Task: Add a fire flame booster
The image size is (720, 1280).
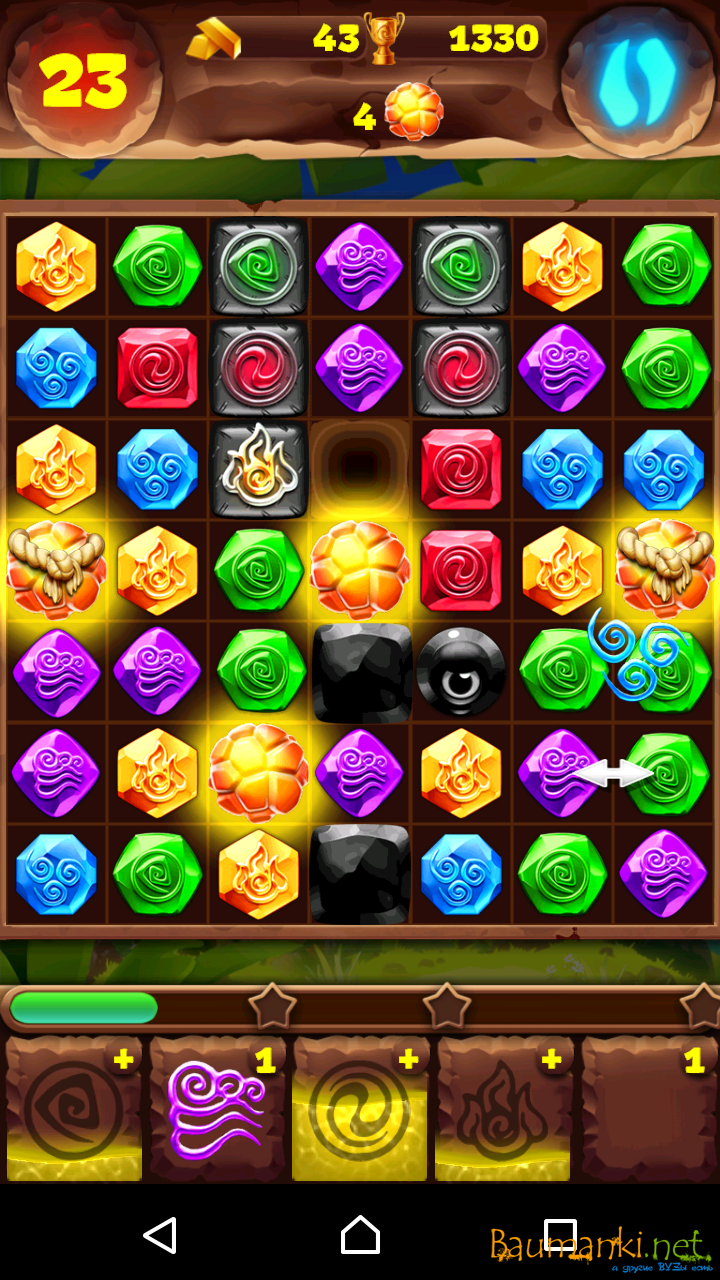Action: click(x=551, y=1061)
